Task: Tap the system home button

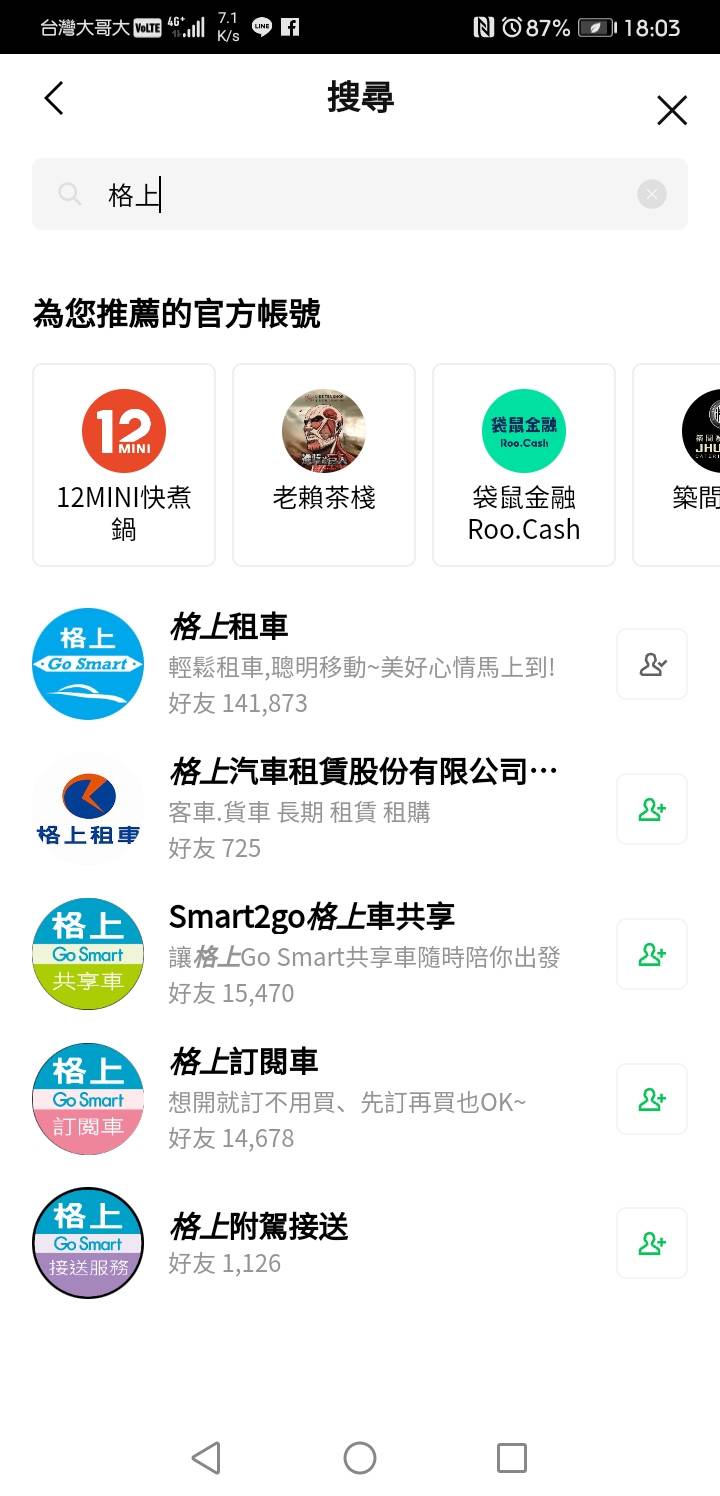Action: tap(360, 1458)
